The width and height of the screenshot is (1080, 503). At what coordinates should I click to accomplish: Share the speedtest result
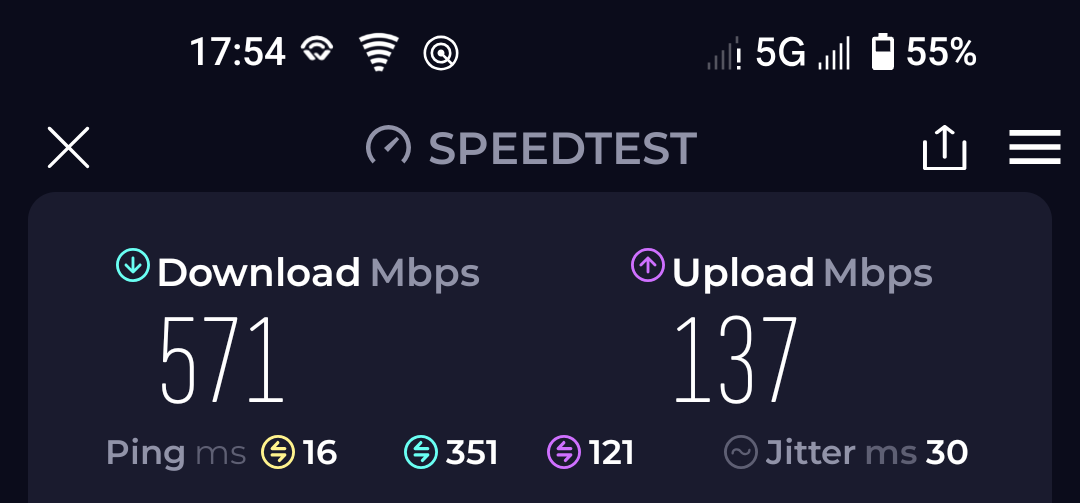coord(944,148)
